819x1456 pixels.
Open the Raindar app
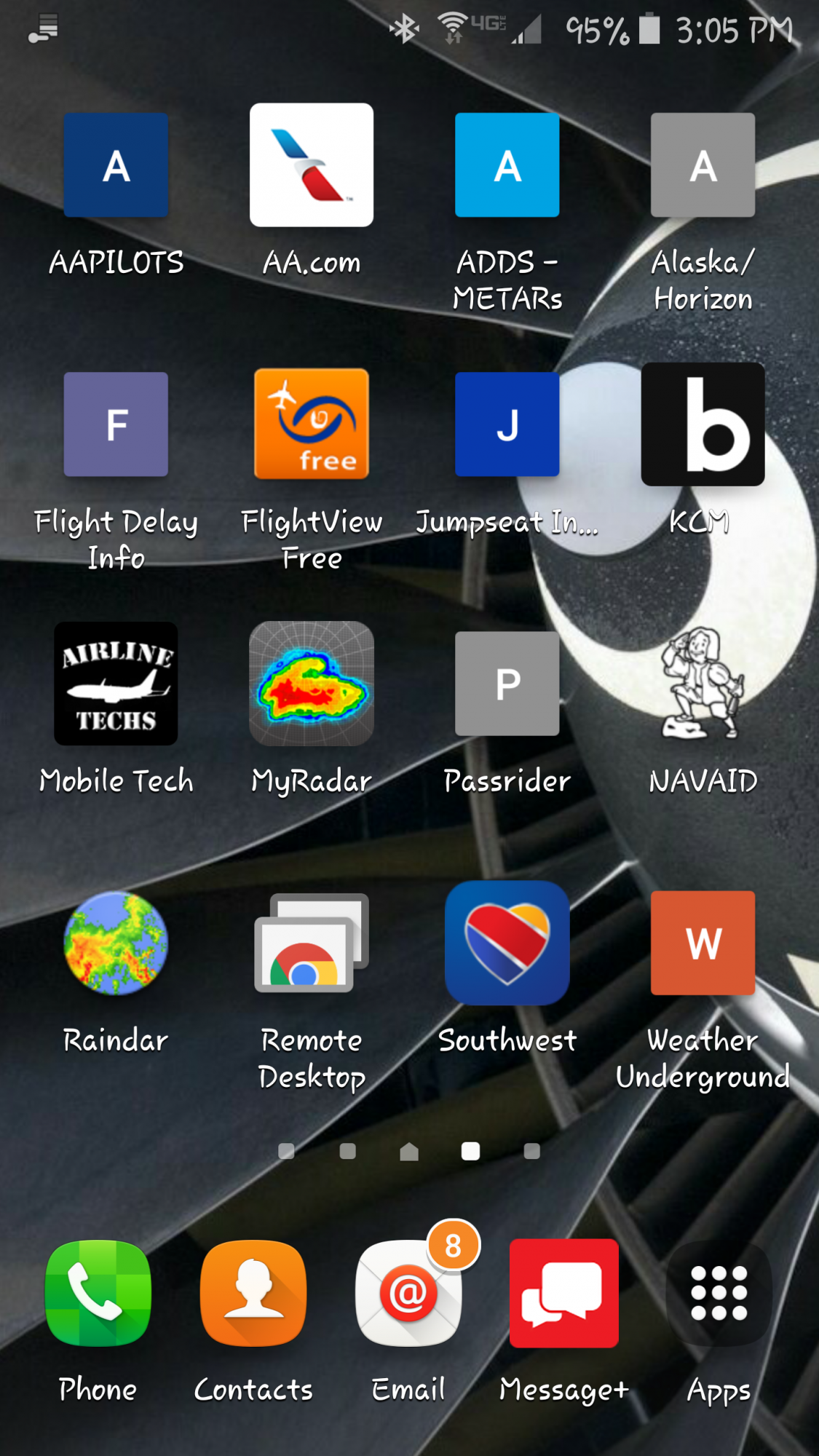pyautogui.click(x=116, y=943)
